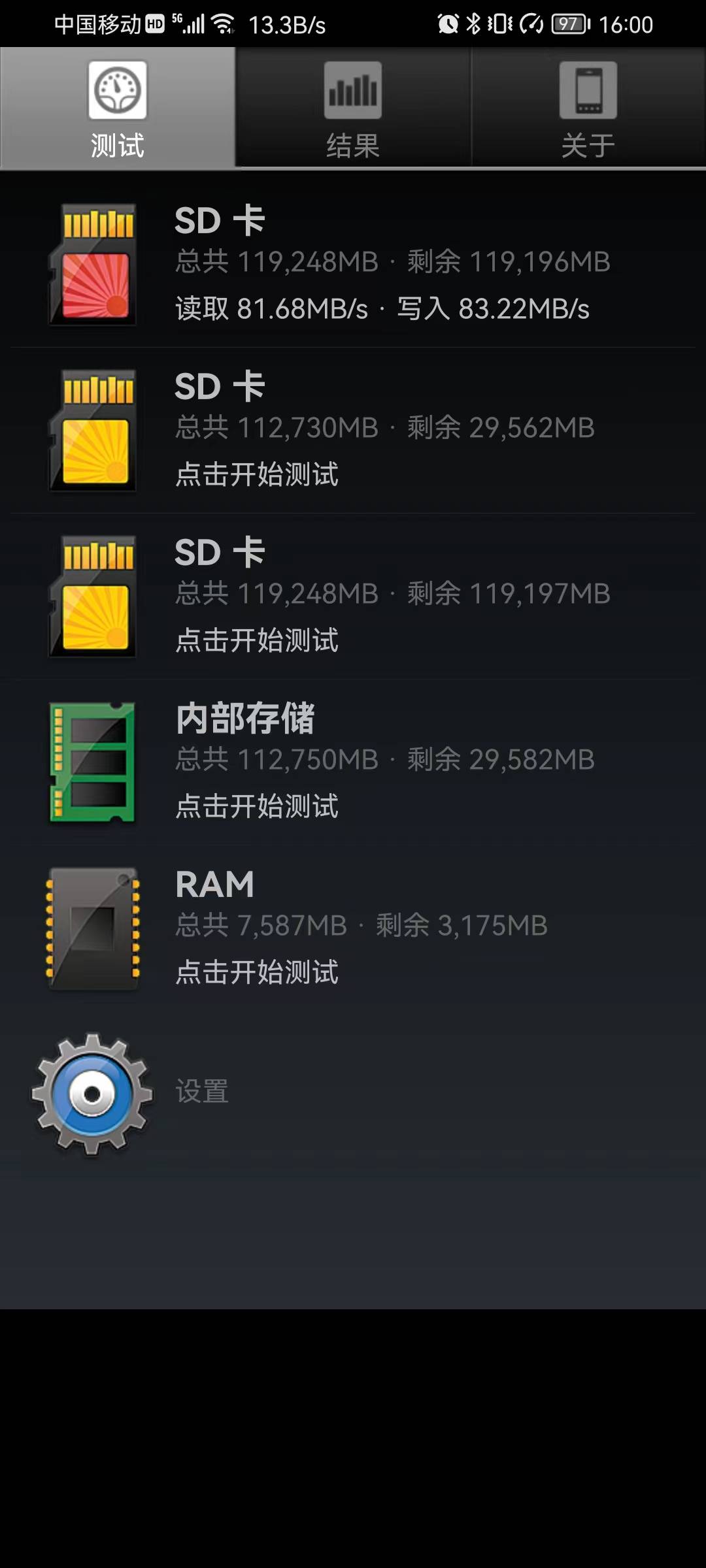Open the 设置 entry
This screenshot has width=706, height=1568.
pos(201,1090)
